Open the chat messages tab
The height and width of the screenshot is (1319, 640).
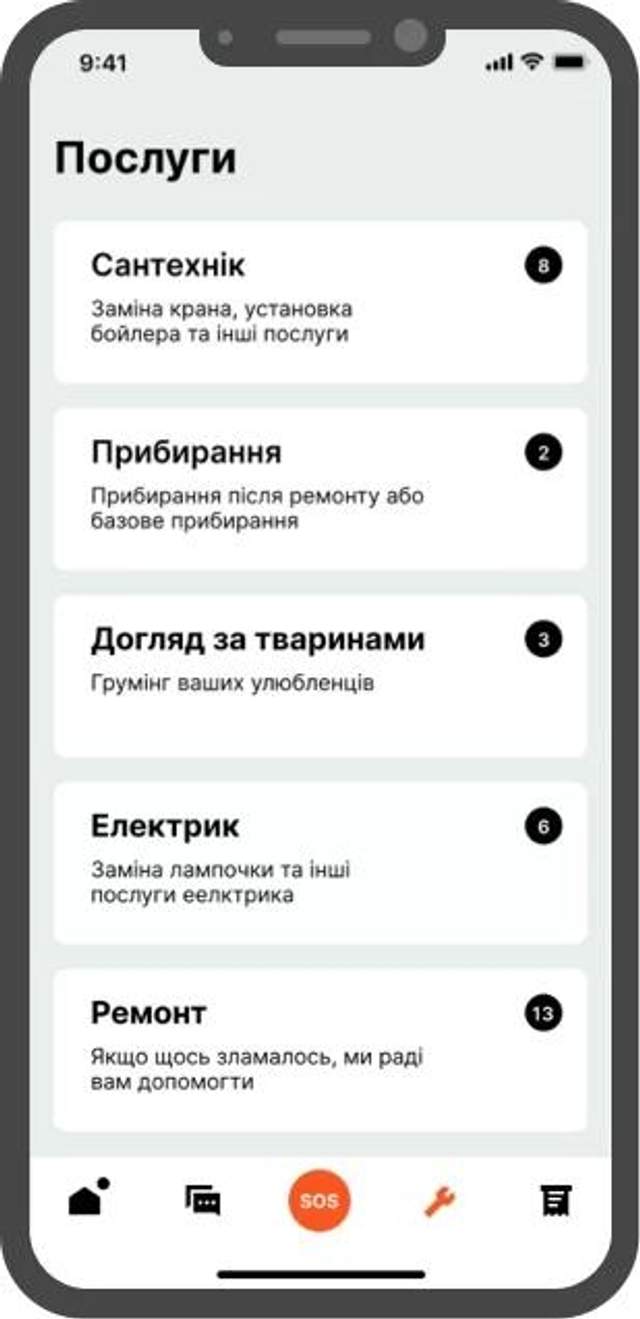point(203,1199)
